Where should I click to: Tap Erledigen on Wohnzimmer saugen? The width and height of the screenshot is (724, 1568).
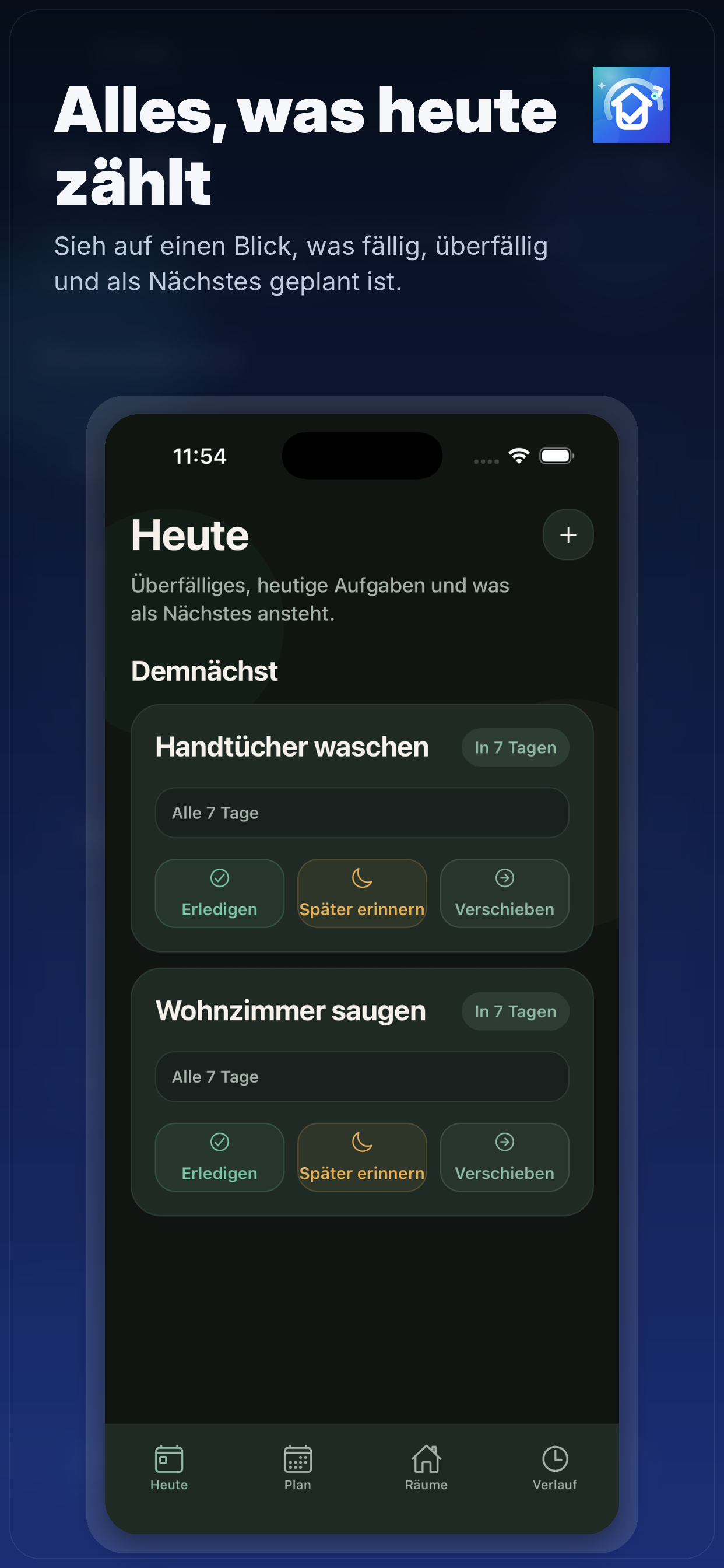(x=219, y=1157)
